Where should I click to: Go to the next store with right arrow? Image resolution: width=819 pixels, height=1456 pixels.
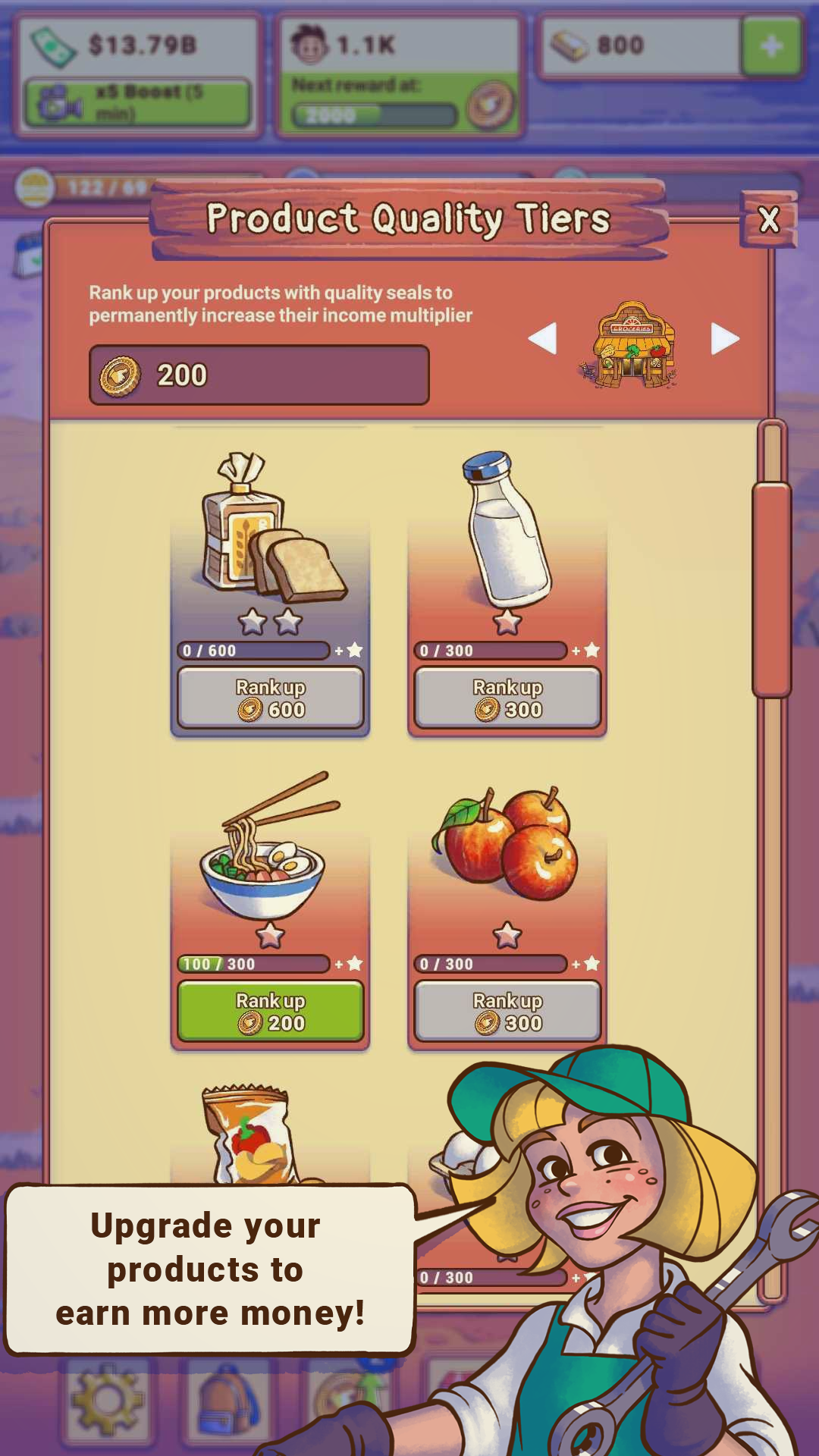(x=724, y=338)
